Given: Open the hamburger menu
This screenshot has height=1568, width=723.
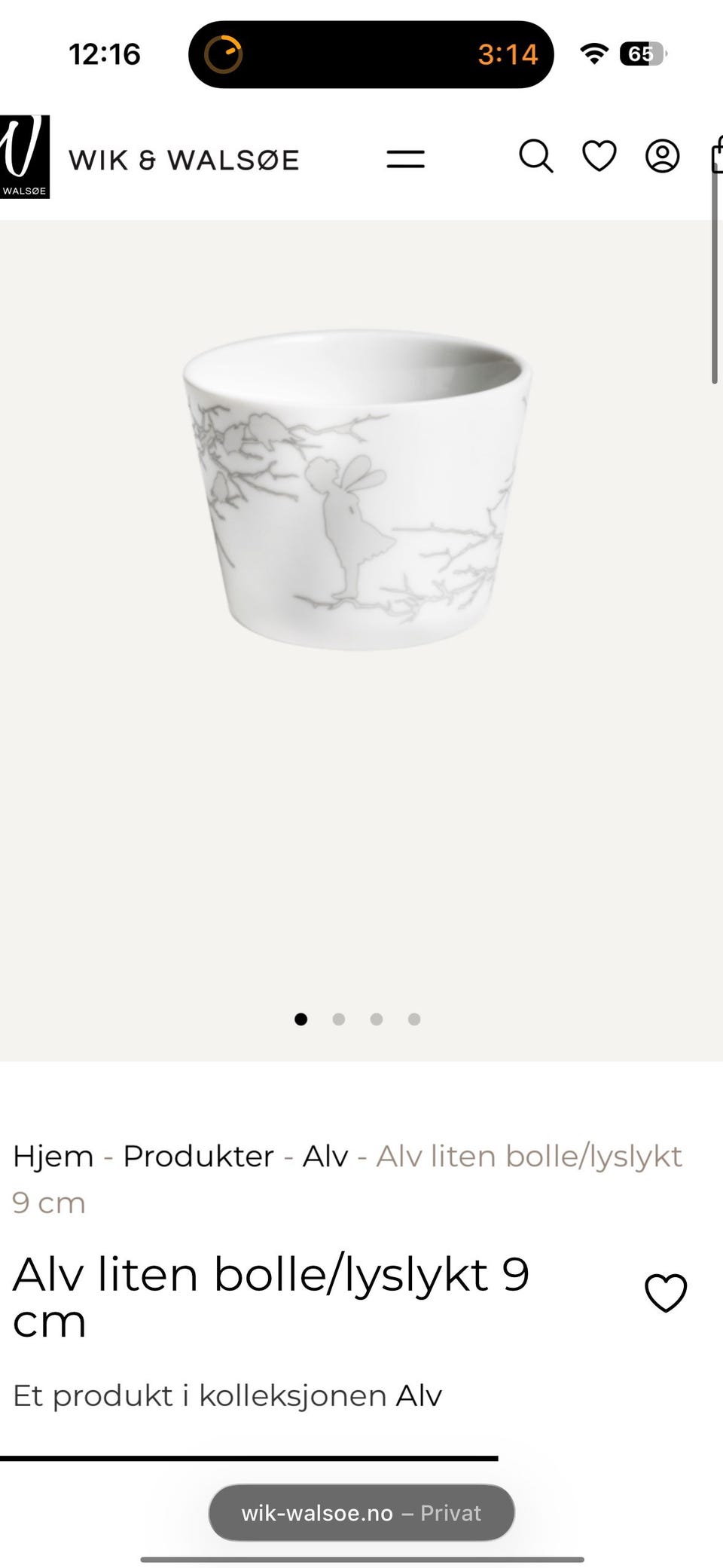Looking at the screenshot, I should 405,158.
